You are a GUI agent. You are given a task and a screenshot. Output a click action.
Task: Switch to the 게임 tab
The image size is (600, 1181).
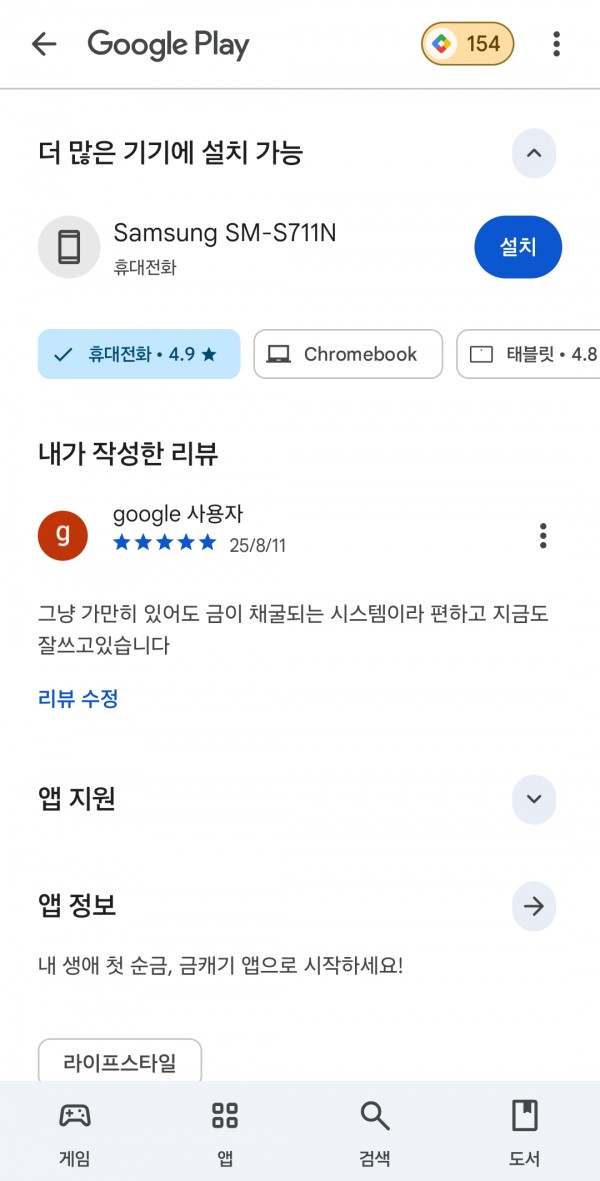coord(75,1131)
